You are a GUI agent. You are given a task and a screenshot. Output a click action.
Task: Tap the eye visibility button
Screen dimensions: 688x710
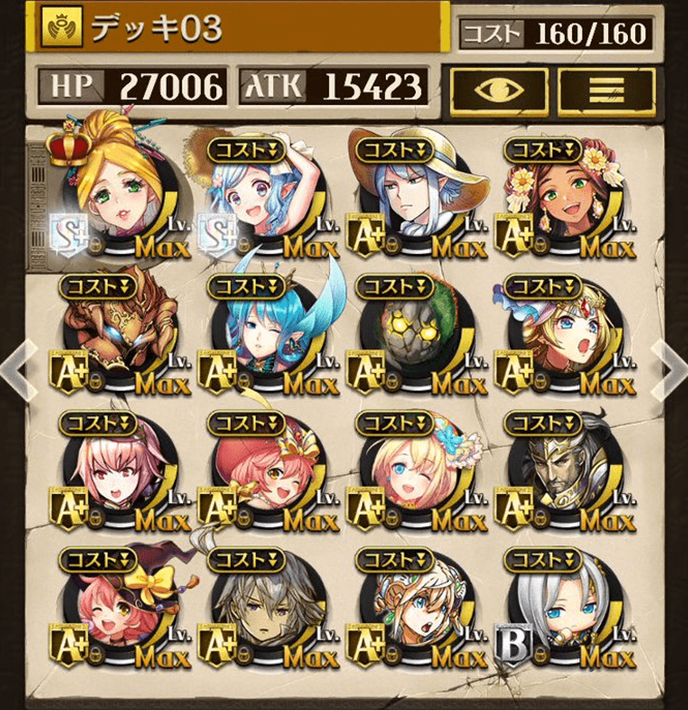click(497, 87)
